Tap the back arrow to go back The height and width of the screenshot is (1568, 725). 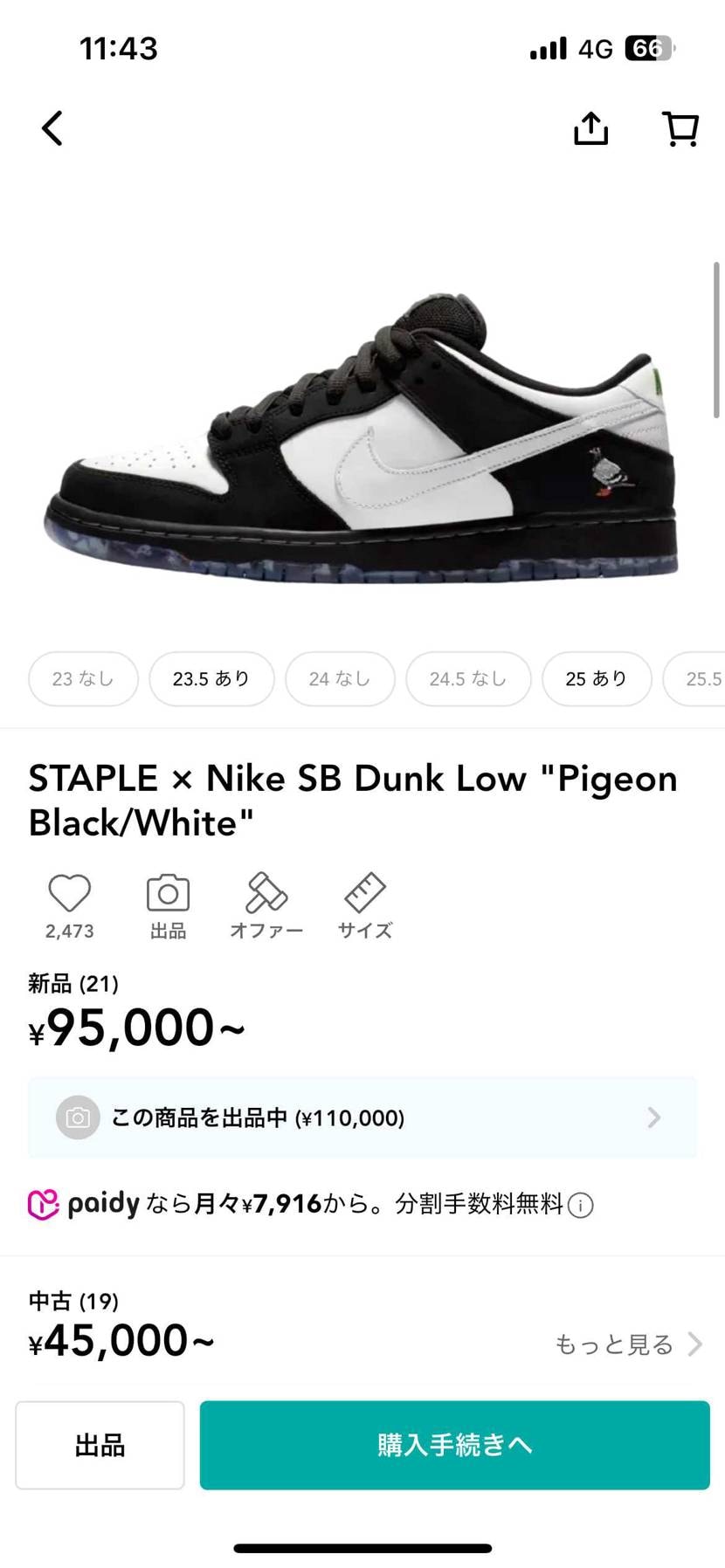coord(52,127)
